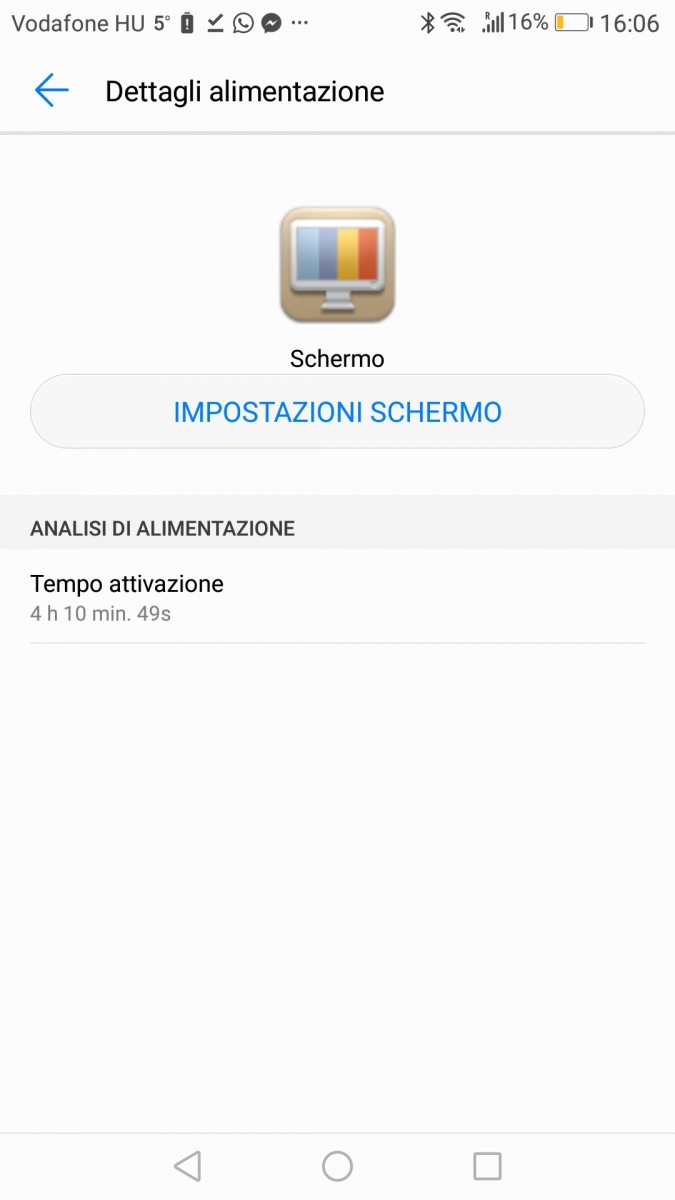The image size is (675, 1200).
Task: Go back with the top-left arrow
Action: (51, 91)
